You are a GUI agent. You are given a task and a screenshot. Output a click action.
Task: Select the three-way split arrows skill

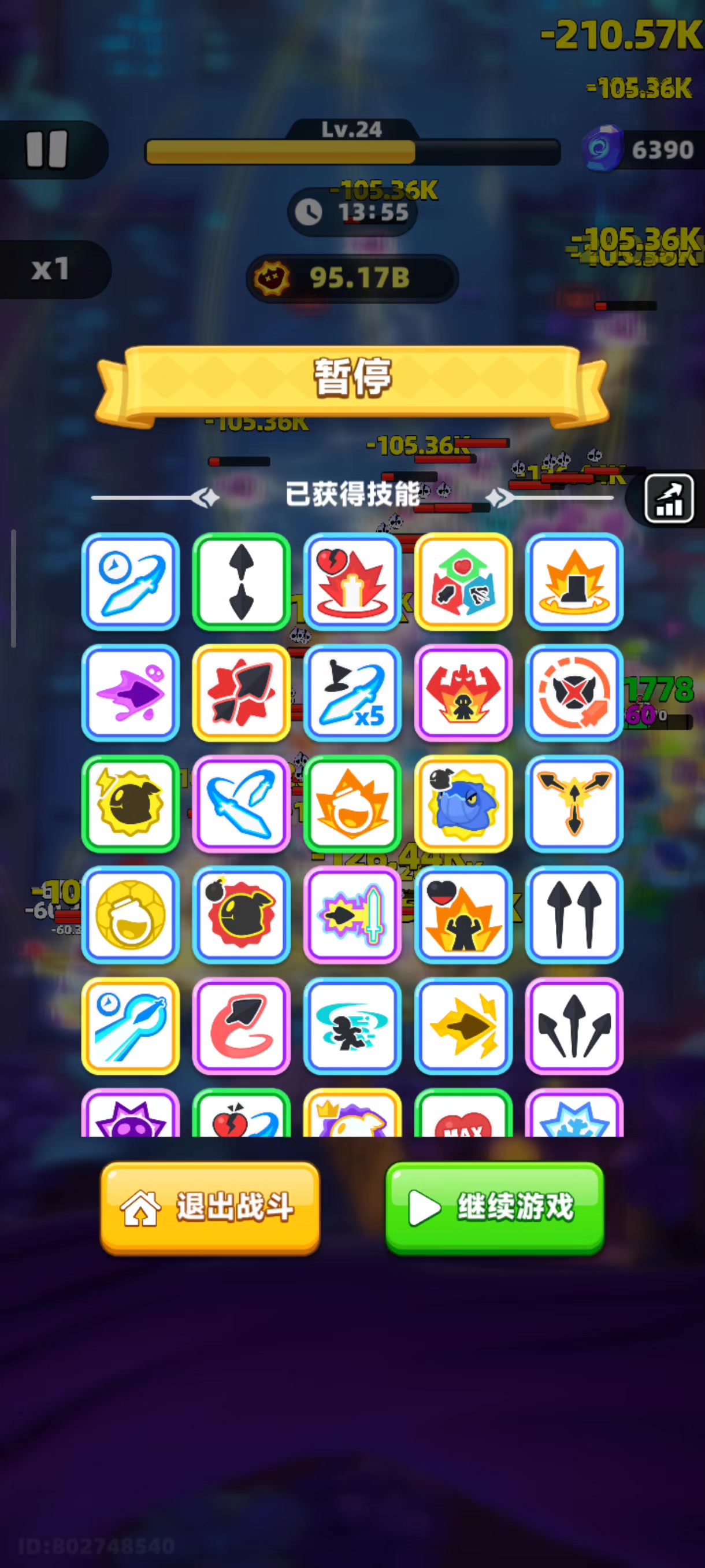coord(574,804)
